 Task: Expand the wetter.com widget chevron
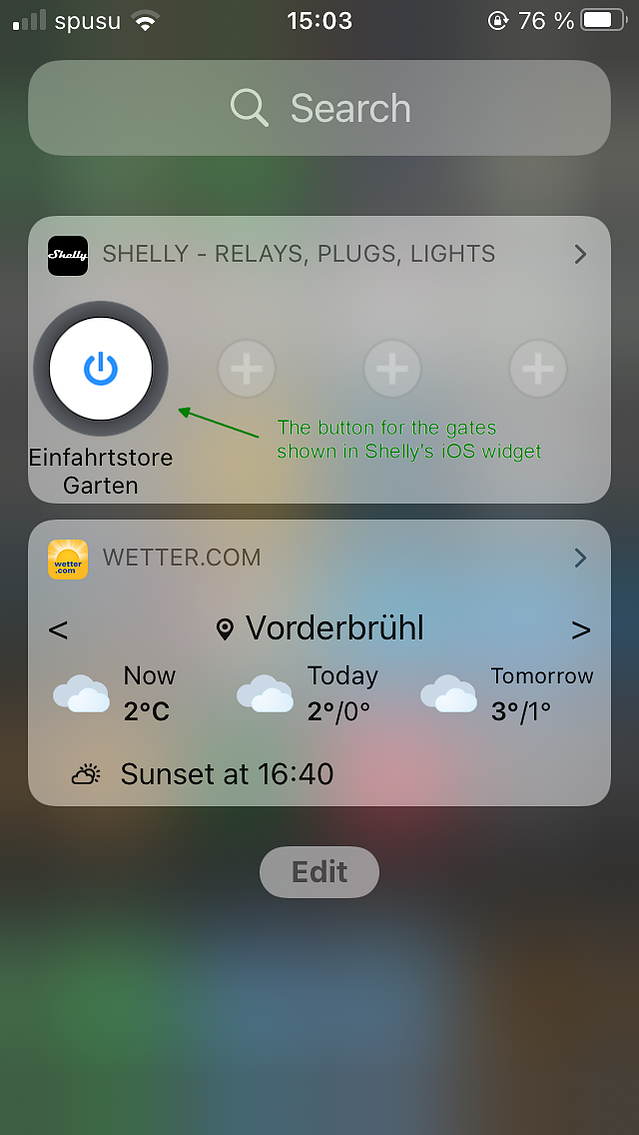[580, 558]
